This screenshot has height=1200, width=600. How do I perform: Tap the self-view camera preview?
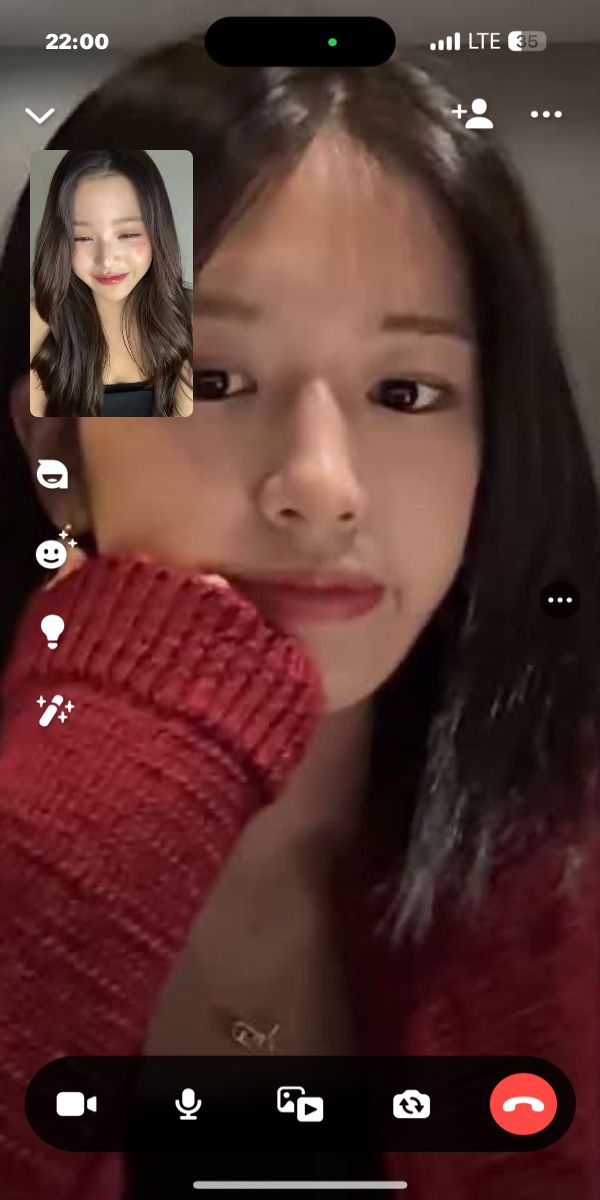point(111,283)
